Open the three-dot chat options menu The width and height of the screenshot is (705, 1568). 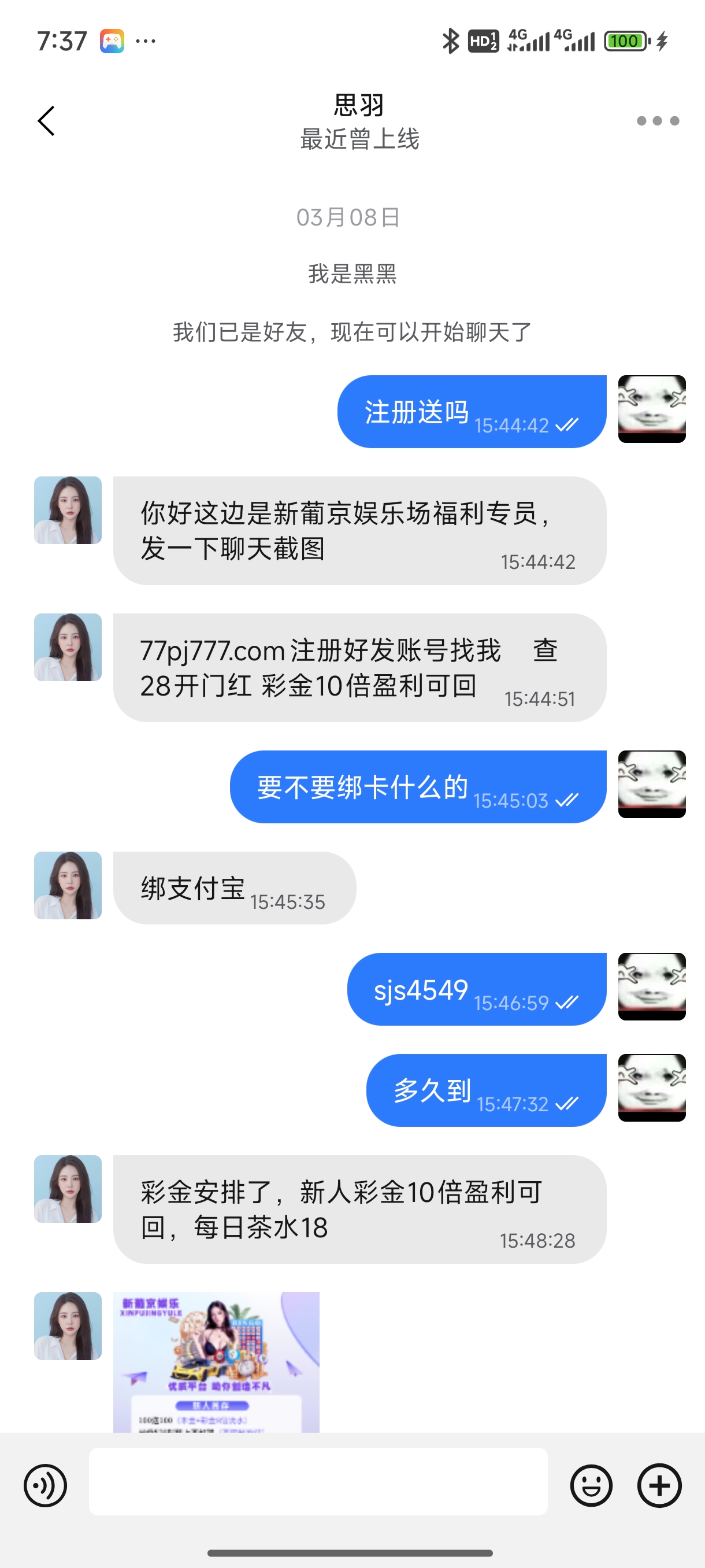(x=658, y=120)
